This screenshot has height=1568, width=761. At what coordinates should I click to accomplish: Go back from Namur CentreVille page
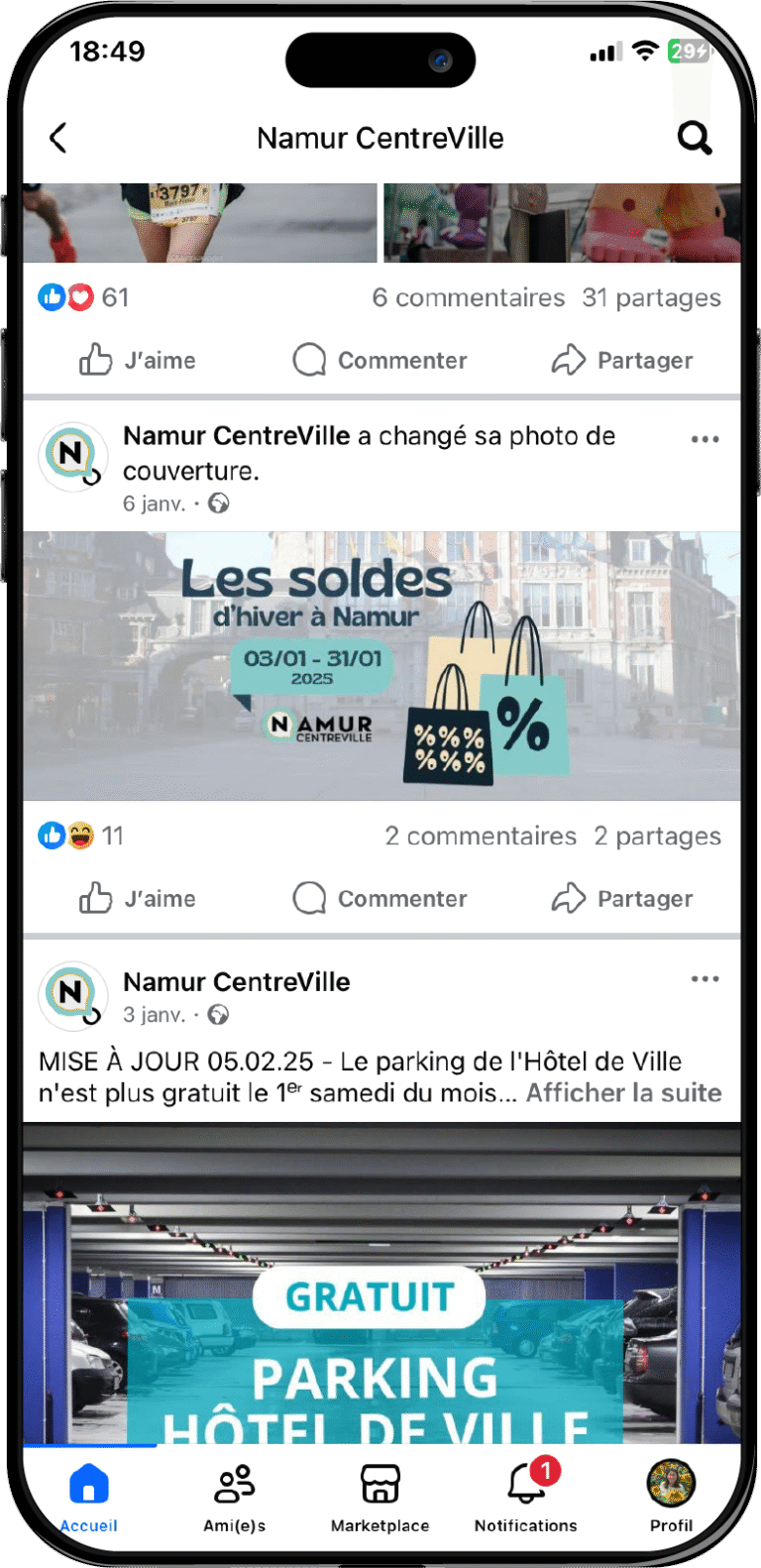click(x=58, y=138)
